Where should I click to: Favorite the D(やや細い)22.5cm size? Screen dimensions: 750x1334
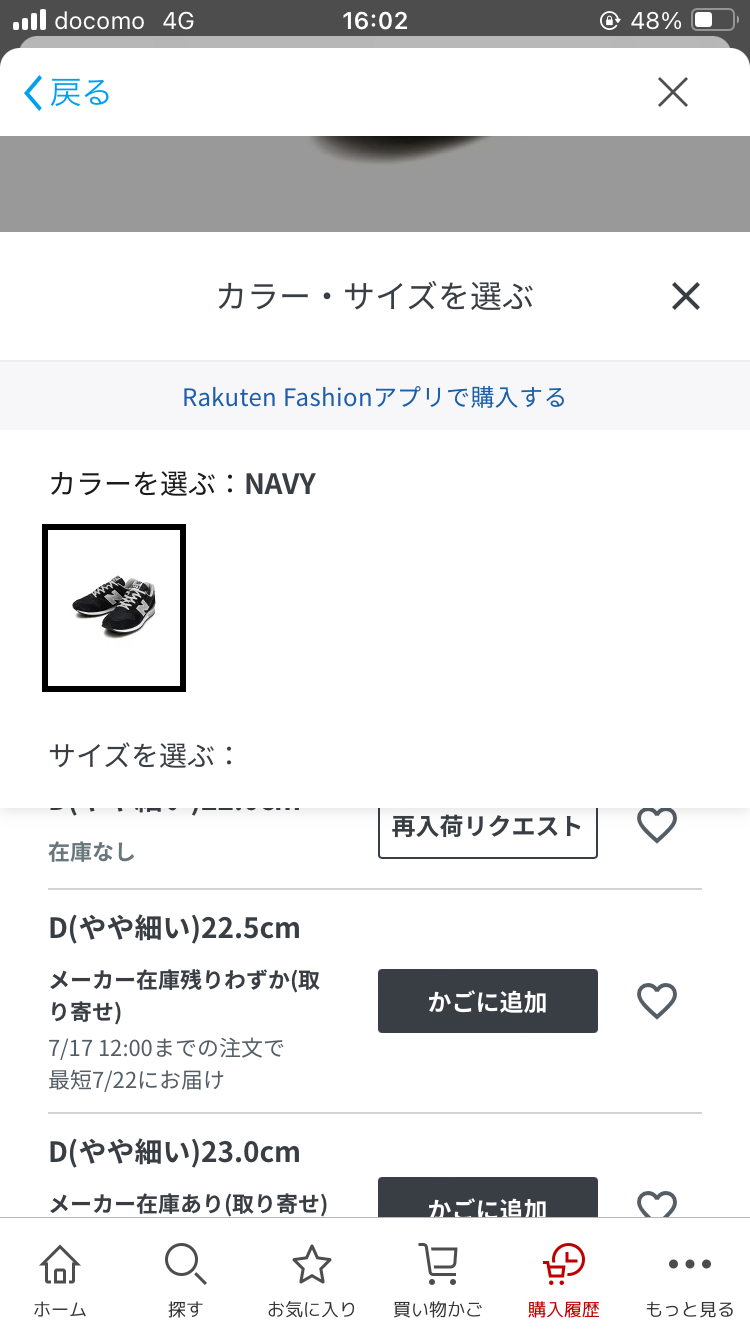pos(657,1001)
